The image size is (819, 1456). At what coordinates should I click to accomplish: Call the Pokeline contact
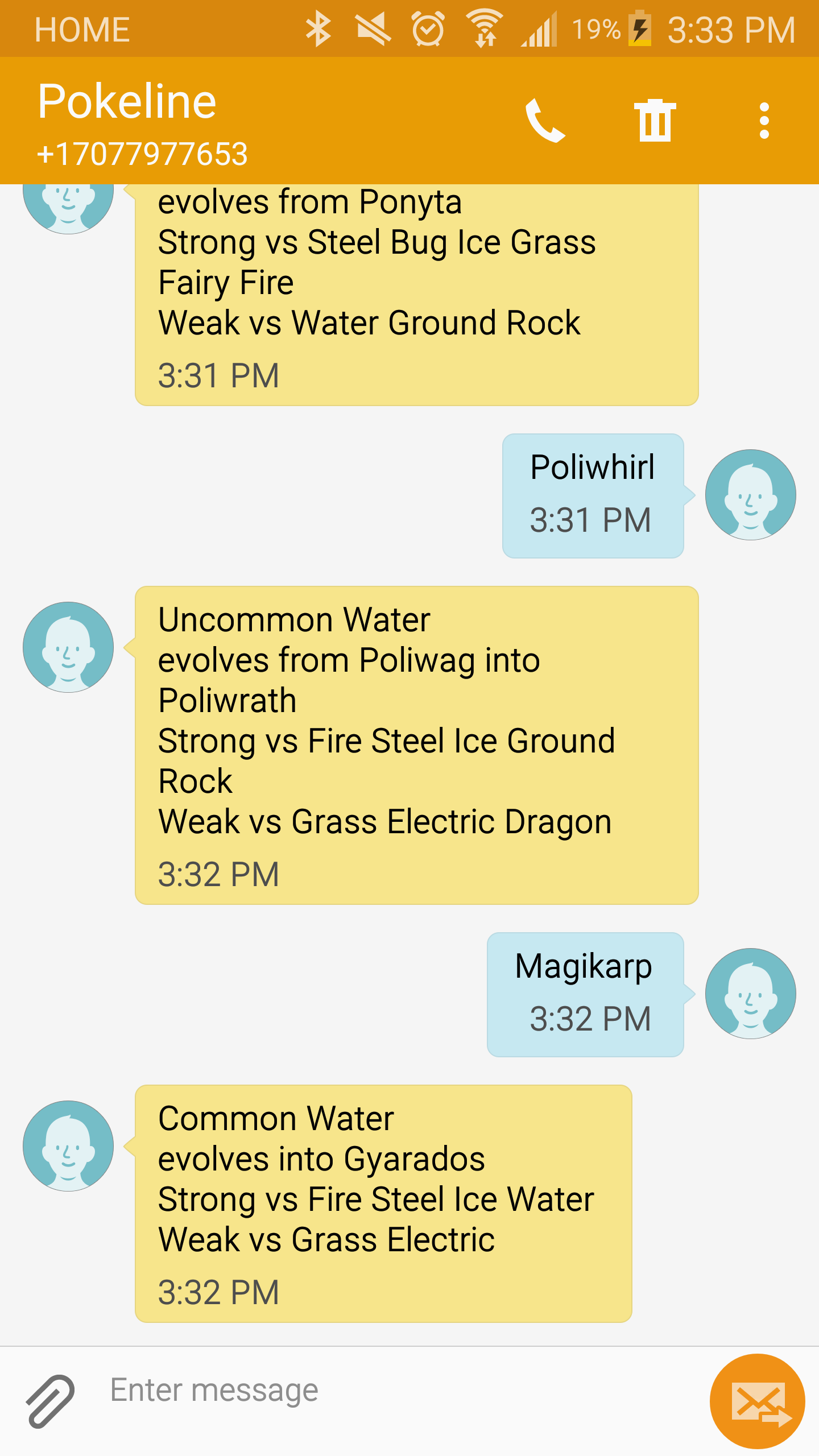545,121
